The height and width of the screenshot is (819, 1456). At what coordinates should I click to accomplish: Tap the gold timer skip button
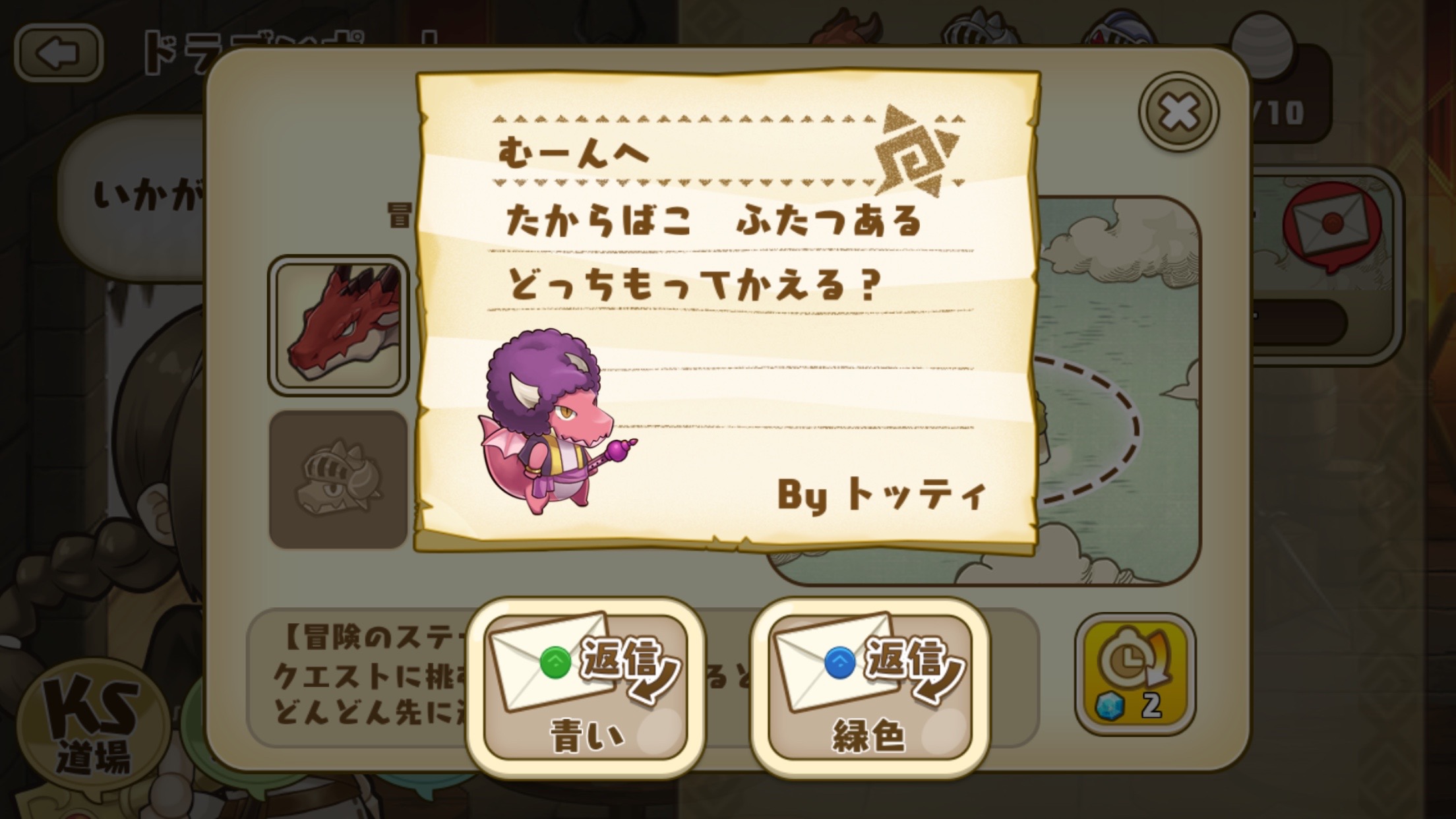pyautogui.click(x=1135, y=673)
